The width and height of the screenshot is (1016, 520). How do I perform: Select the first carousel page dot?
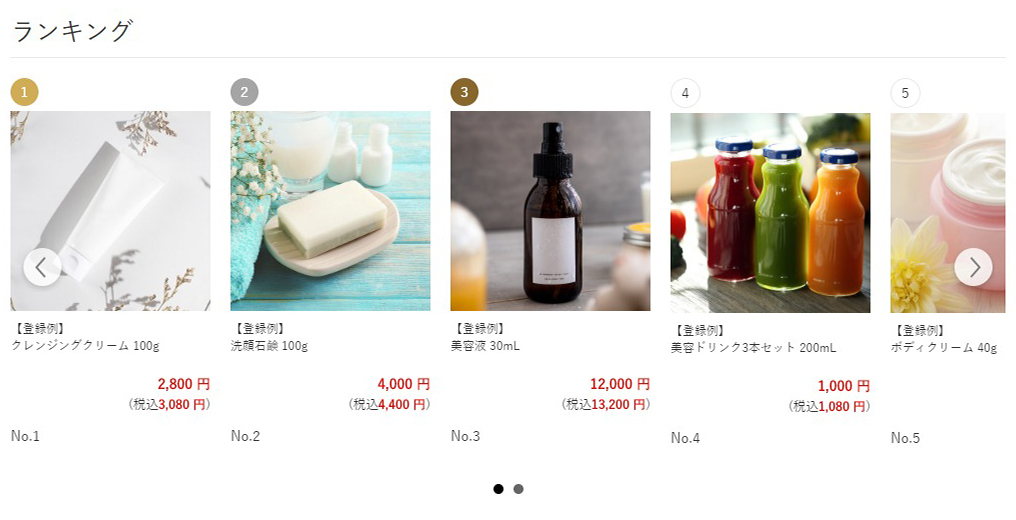click(498, 489)
